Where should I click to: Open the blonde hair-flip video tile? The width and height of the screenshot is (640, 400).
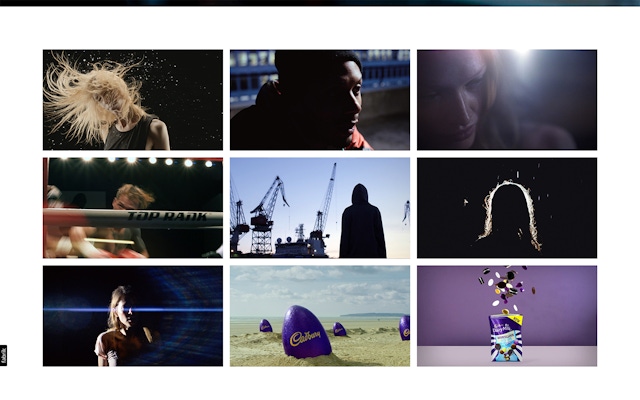(x=133, y=100)
